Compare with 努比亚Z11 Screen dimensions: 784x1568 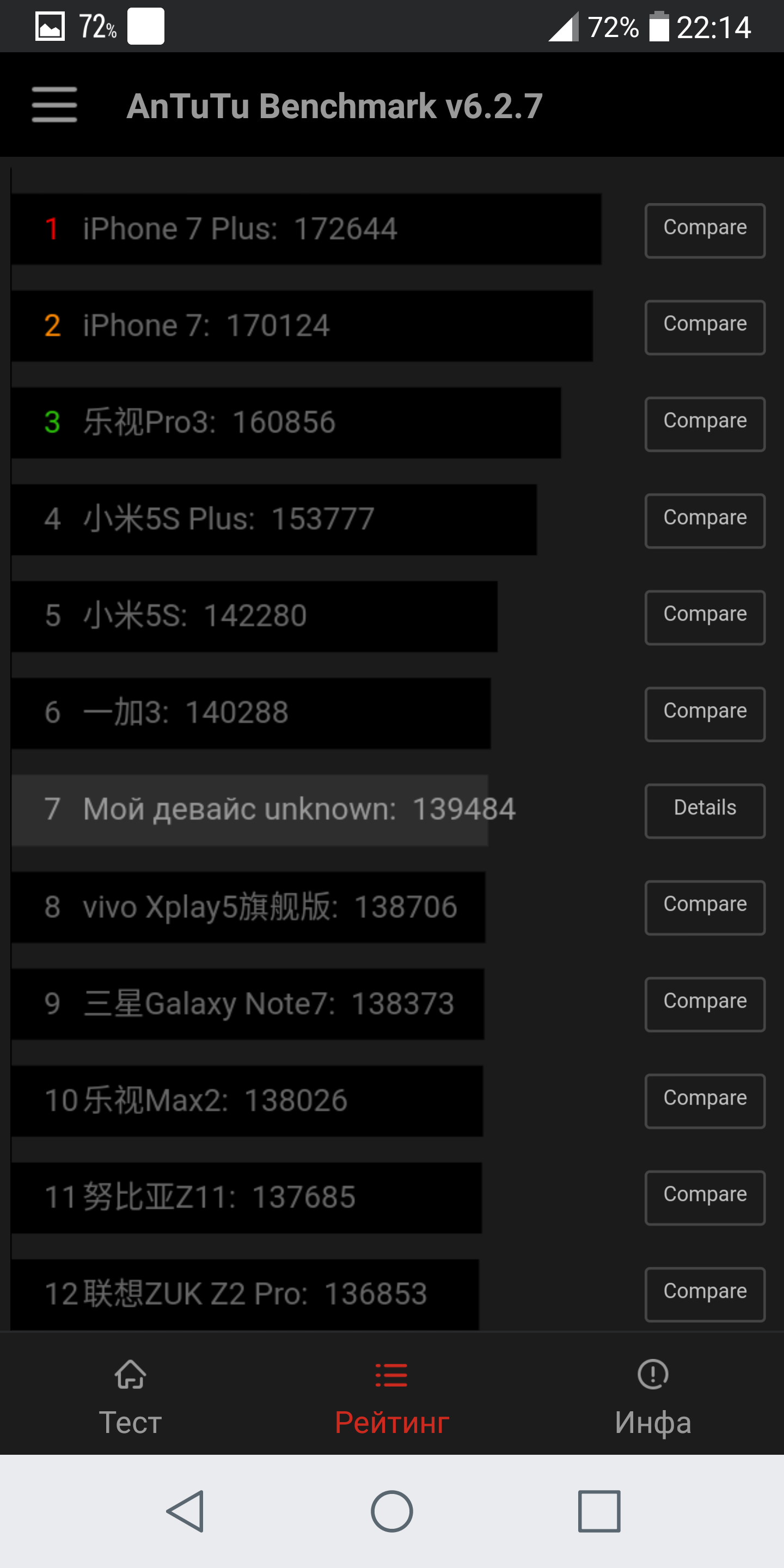coord(705,1198)
